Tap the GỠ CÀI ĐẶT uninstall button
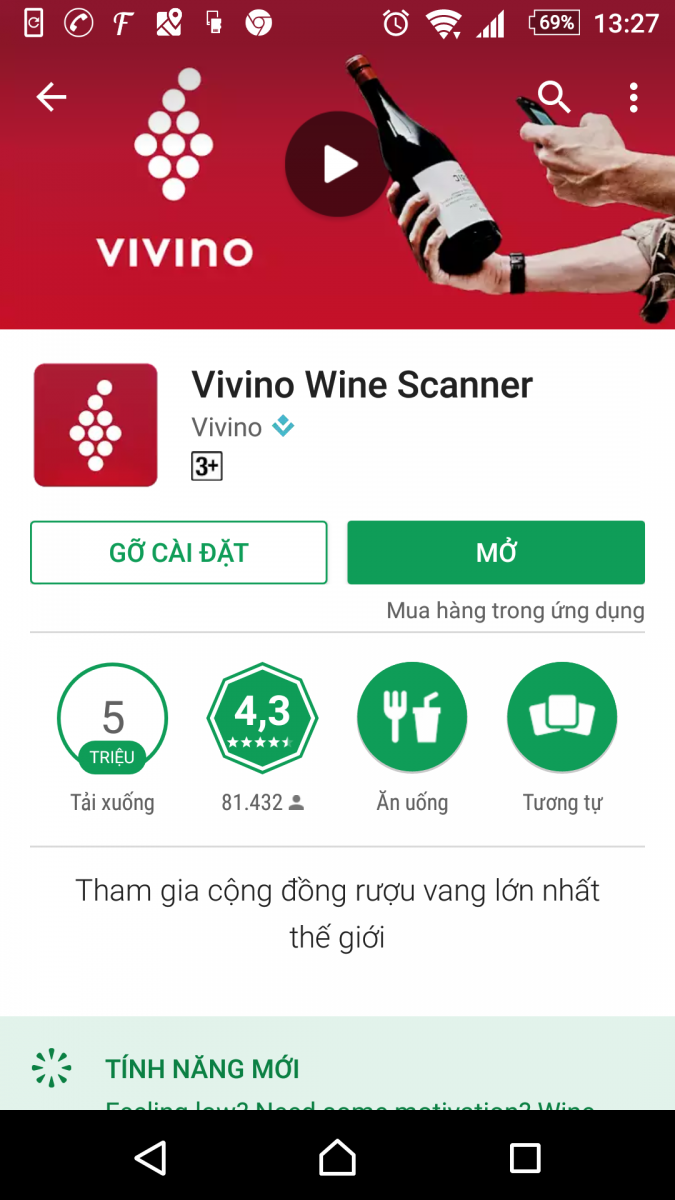This screenshot has width=675, height=1200. [179, 552]
